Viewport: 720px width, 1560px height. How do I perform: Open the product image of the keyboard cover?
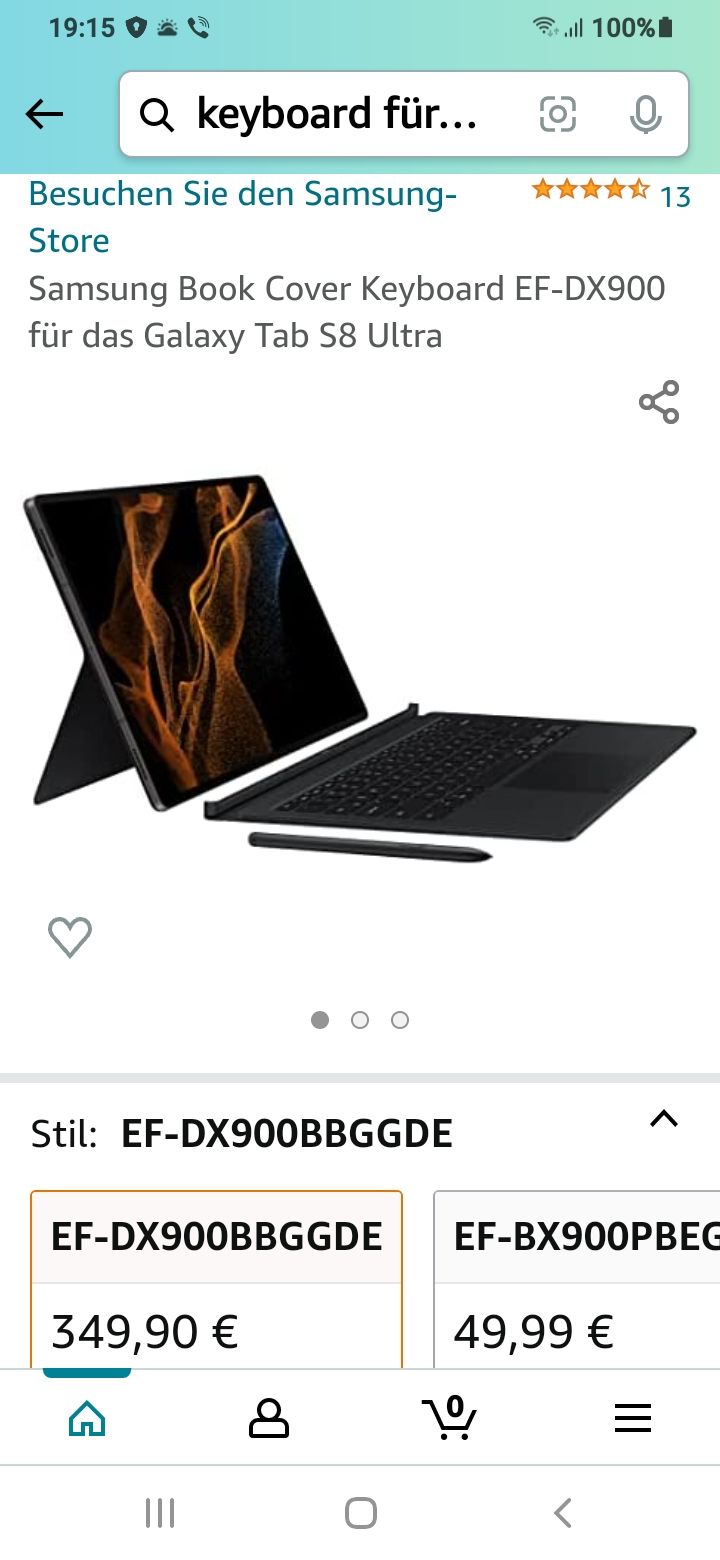point(360,670)
